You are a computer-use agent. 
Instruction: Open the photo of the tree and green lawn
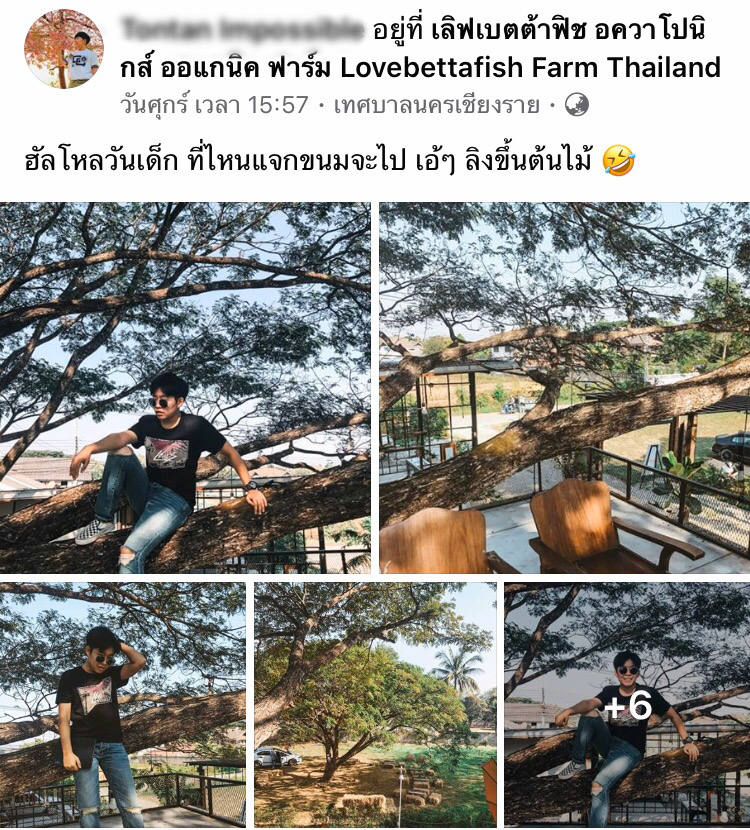pos(375,705)
